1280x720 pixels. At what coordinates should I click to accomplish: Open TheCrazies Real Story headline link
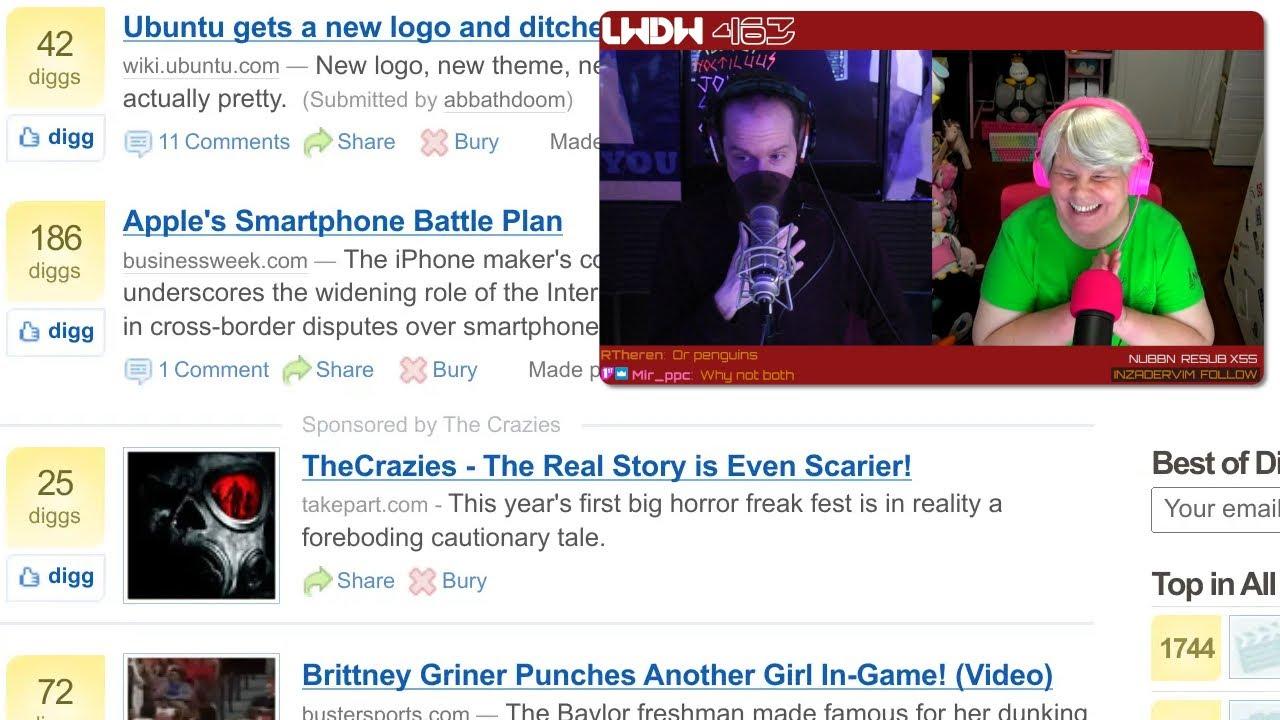606,466
